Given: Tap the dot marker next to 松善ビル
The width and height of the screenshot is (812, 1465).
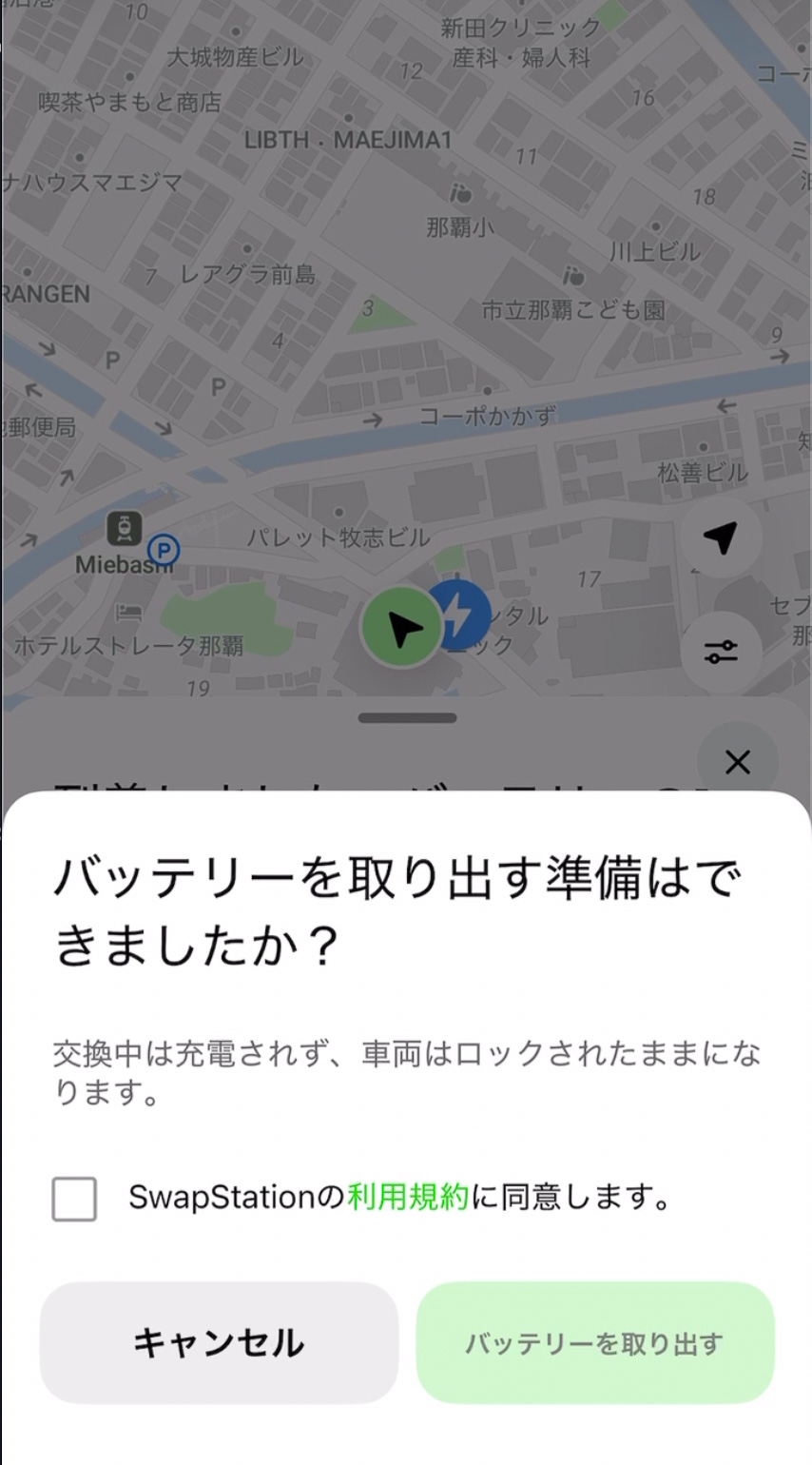Looking at the screenshot, I should [704, 447].
